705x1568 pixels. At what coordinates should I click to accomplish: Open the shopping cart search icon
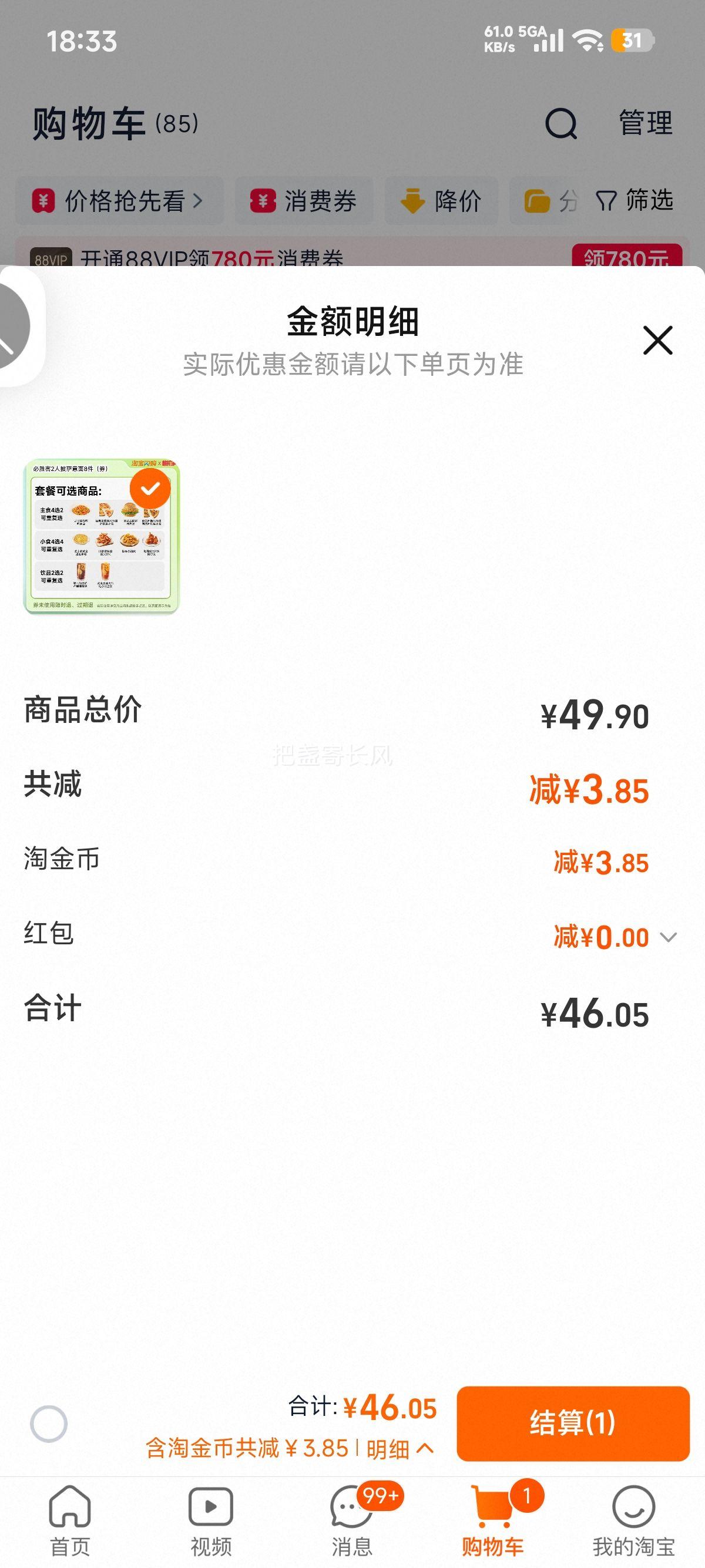(x=560, y=123)
